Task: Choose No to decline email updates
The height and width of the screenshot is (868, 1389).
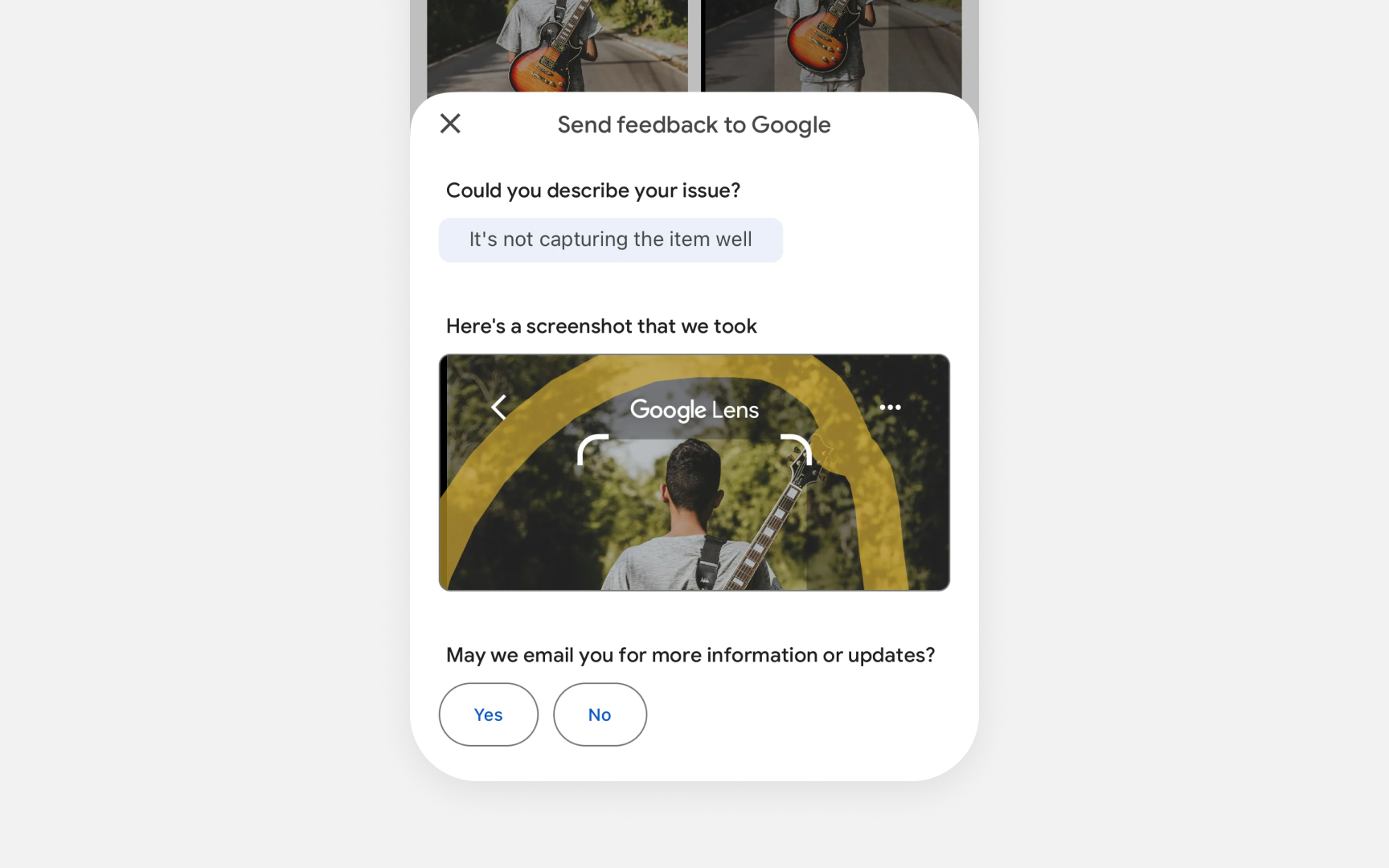Action: coord(600,714)
